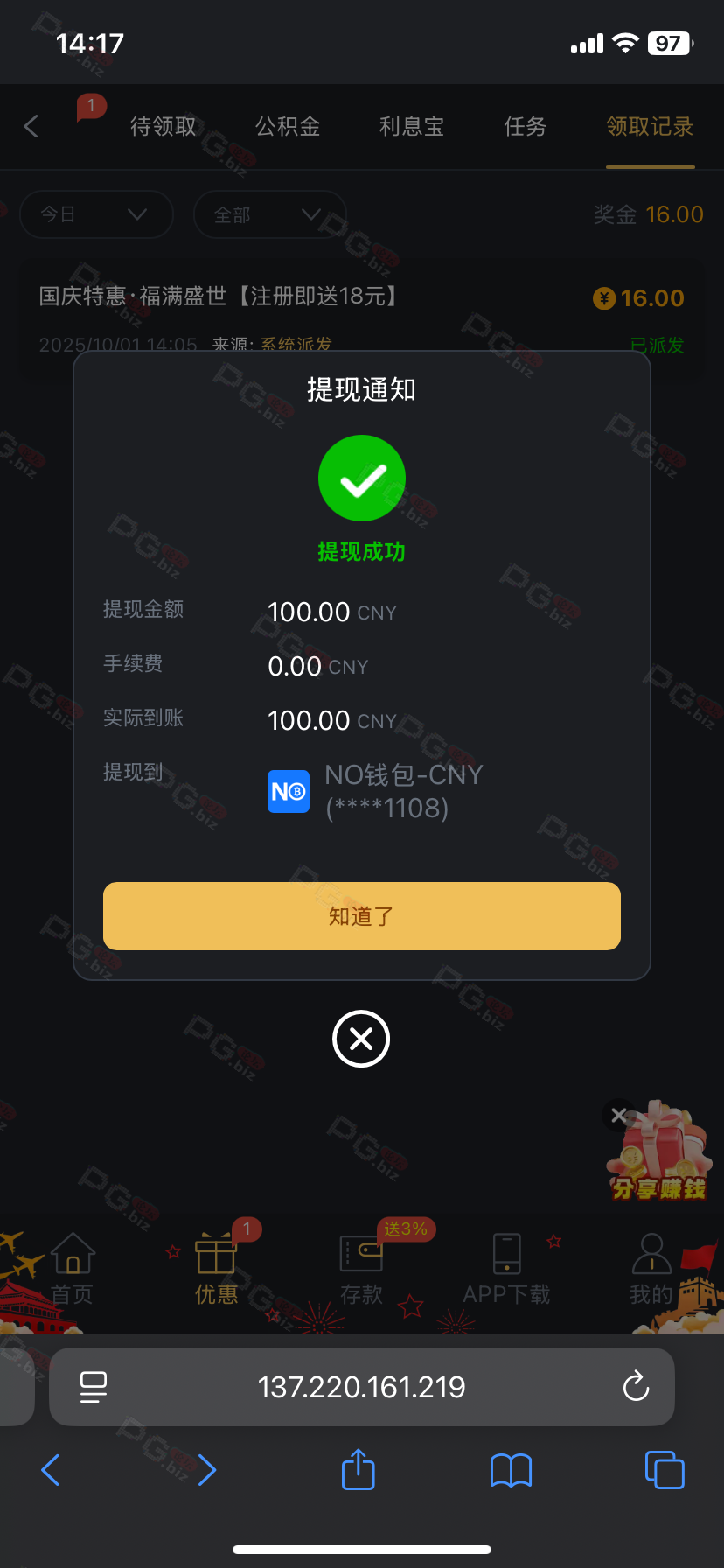Screen dimensions: 724x1568
Task: Select the 领取记录 tab
Action: click(x=650, y=126)
